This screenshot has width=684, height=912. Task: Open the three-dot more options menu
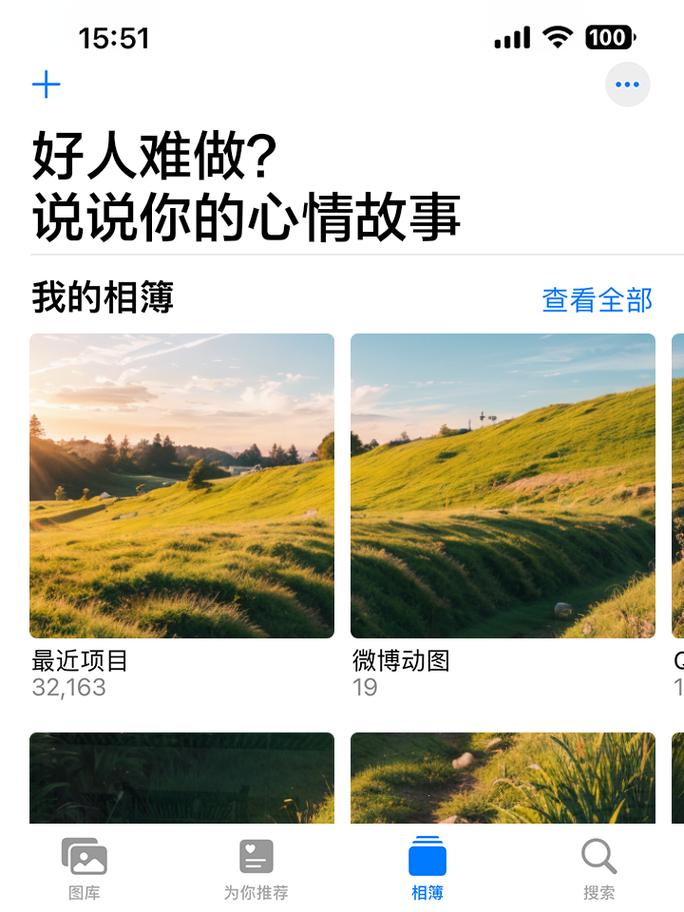(627, 84)
